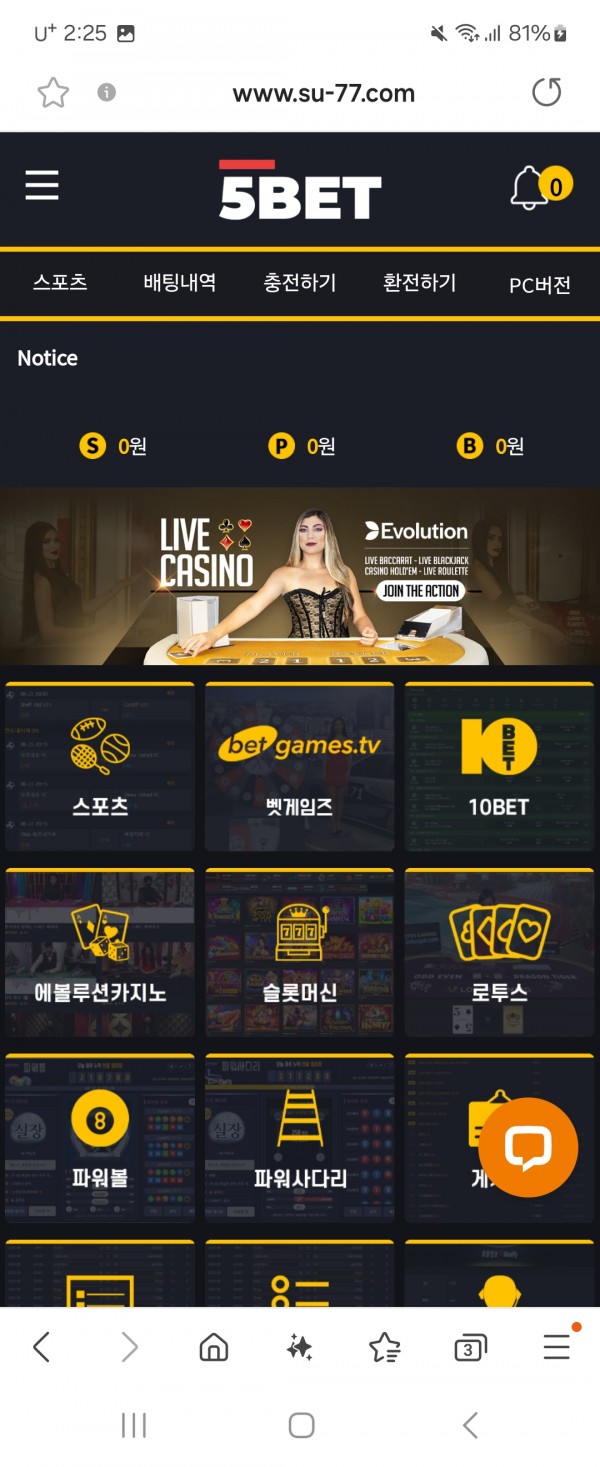
Task: Open the 슬롯머신 tile
Action: click(x=300, y=952)
